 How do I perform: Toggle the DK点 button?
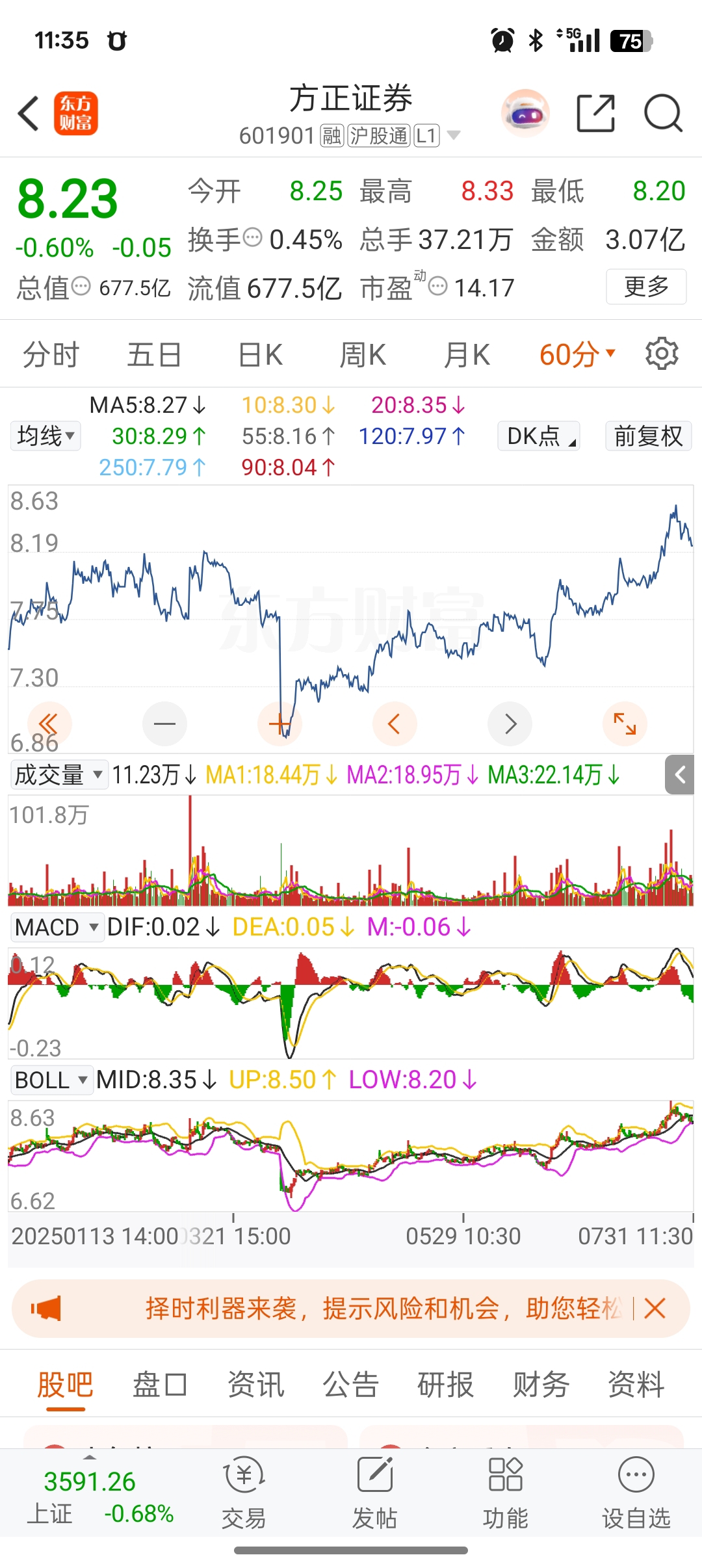click(539, 436)
